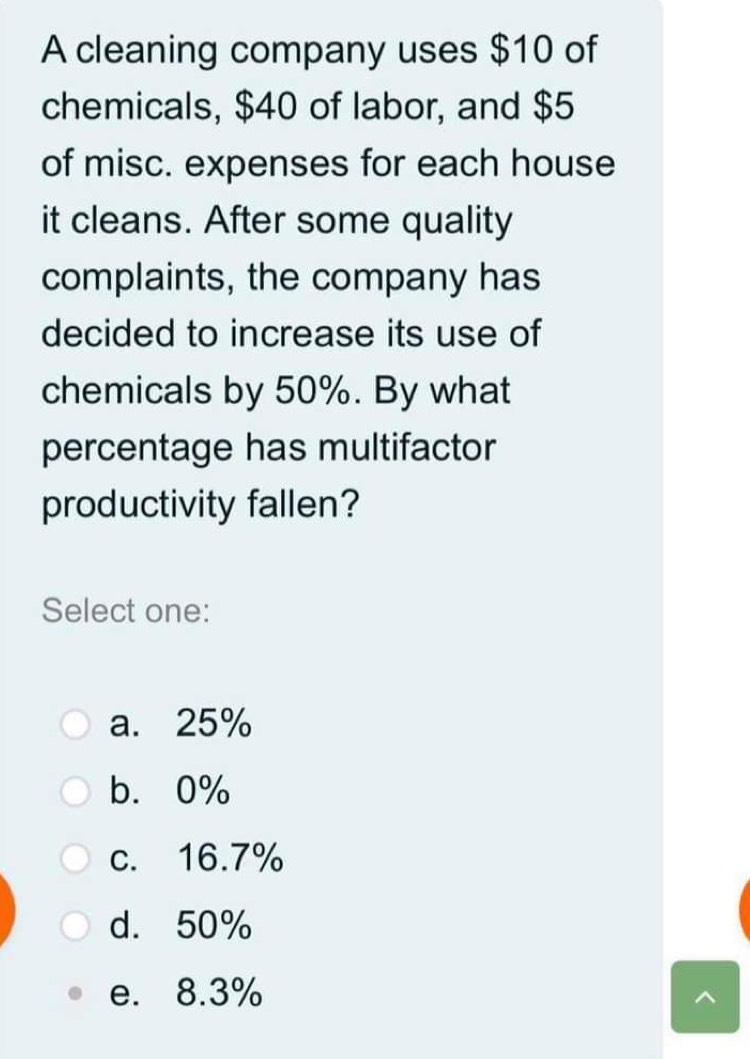
Task: Tap the green arrow button
Action: pyautogui.click(x=705, y=996)
